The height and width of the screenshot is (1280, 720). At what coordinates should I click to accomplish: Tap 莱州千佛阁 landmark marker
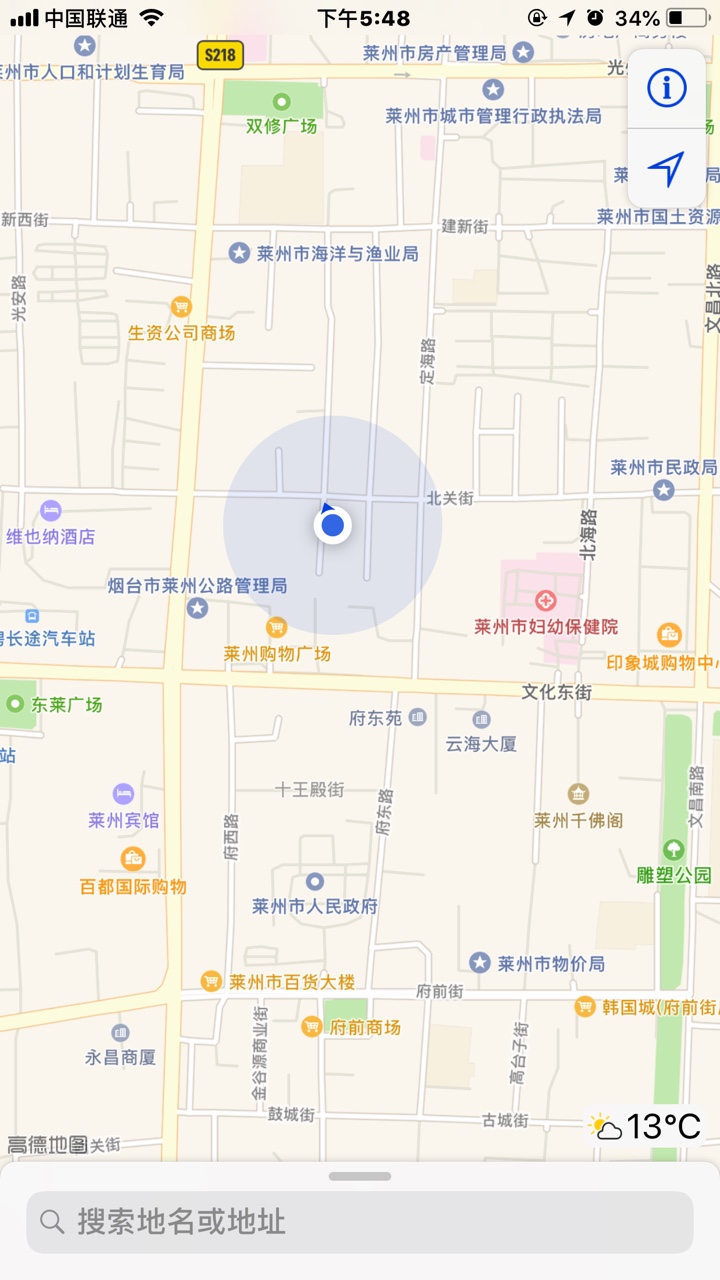(x=578, y=795)
